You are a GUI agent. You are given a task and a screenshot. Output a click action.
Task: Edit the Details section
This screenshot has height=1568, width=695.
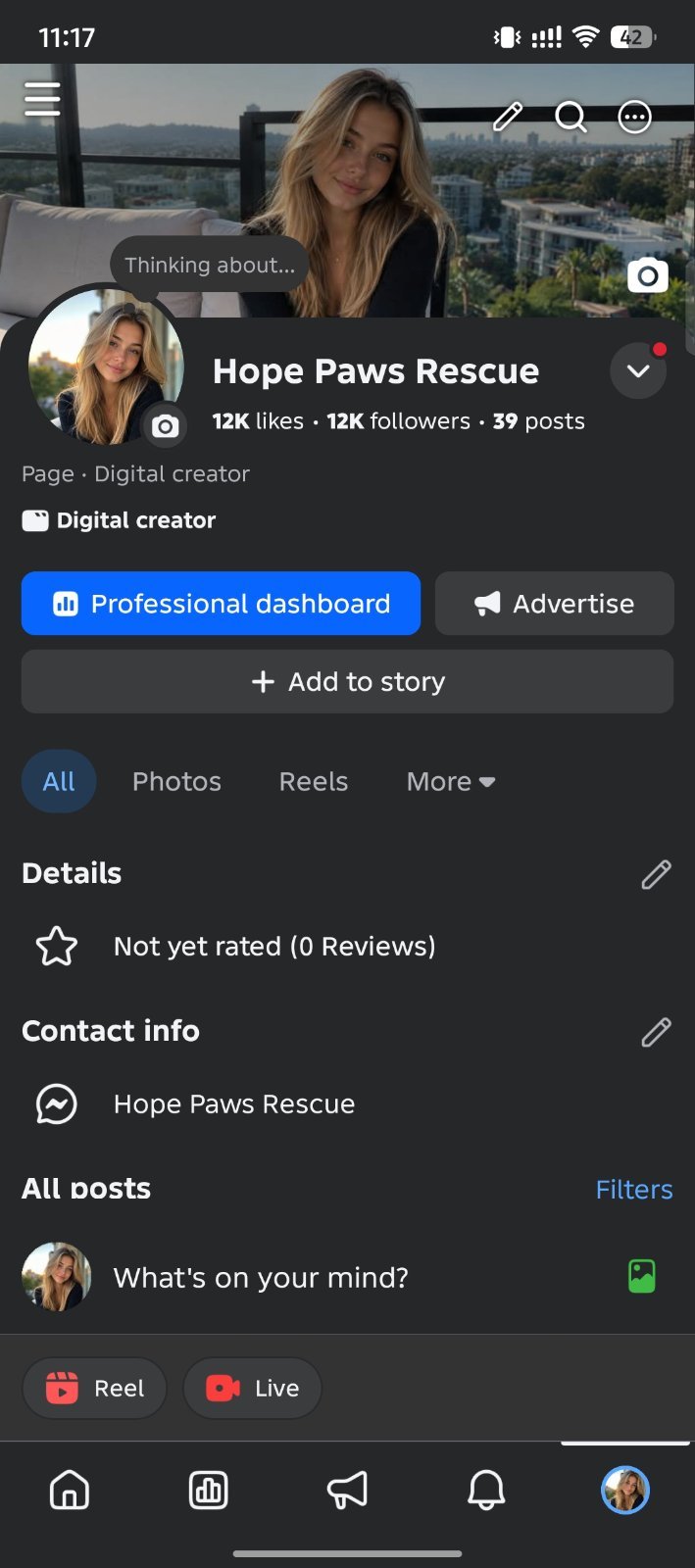(x=656, y=874)
